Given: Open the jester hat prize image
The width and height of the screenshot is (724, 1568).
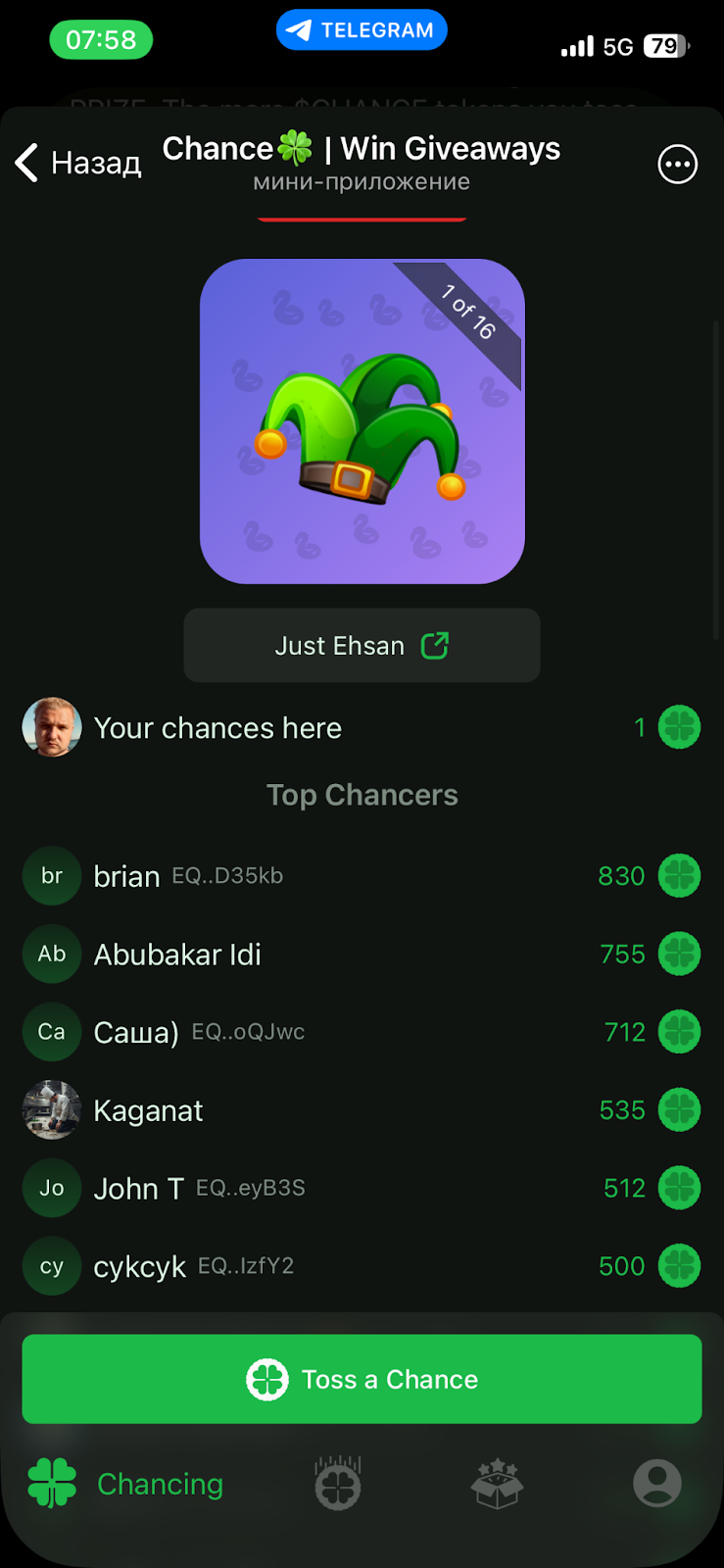Looking at the screenshot, I should coord(362,419).
